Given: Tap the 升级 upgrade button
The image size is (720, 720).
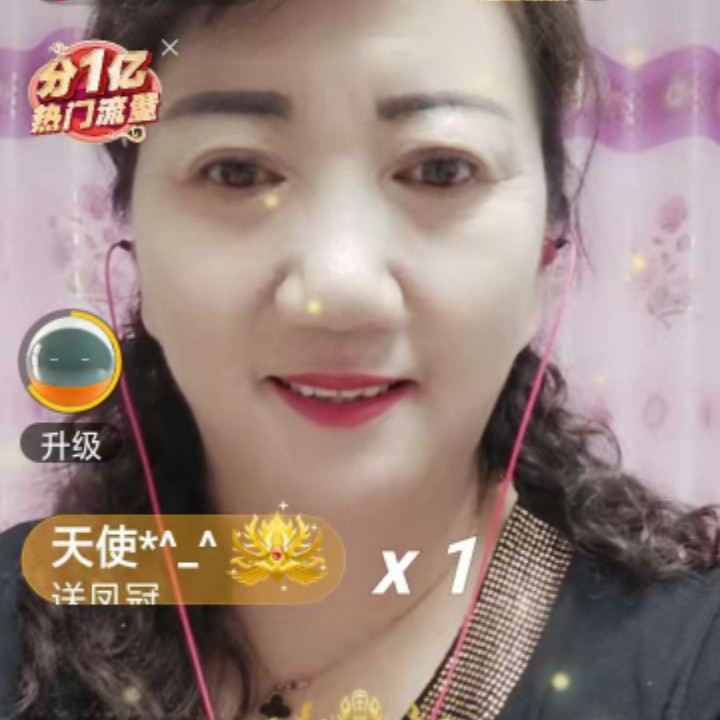Looking at the screenshot, I should pos(71,446).
